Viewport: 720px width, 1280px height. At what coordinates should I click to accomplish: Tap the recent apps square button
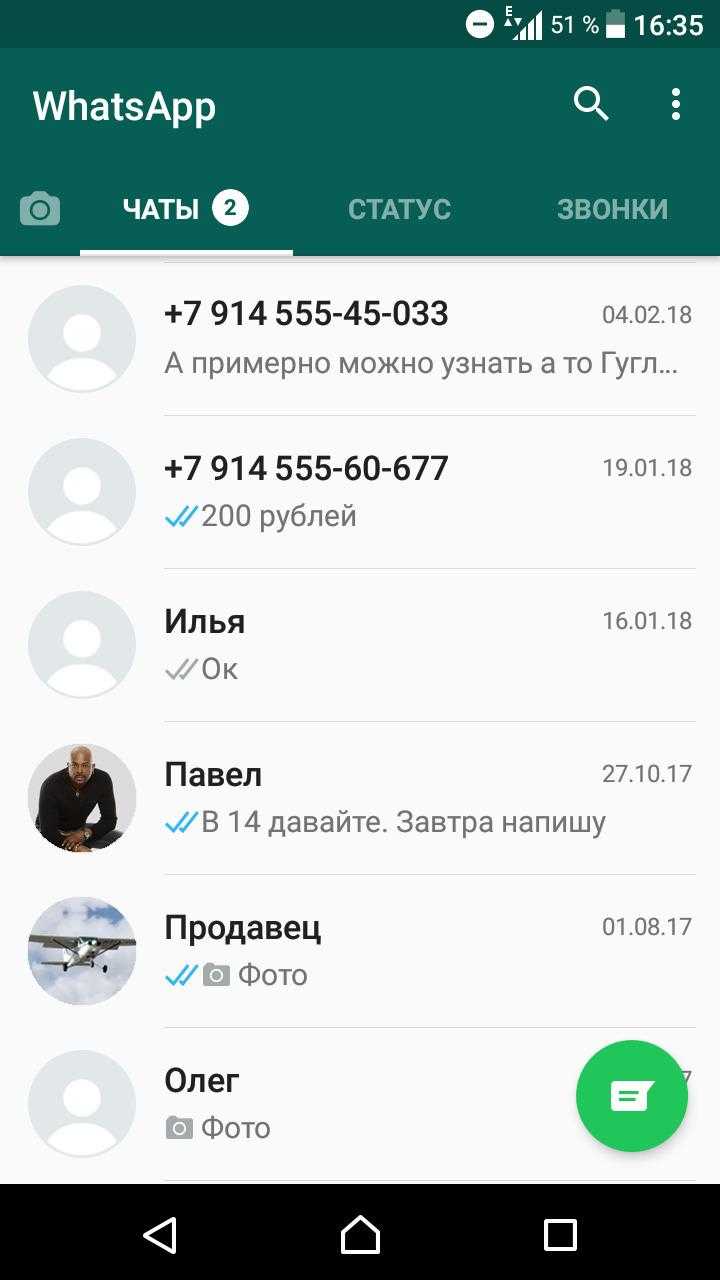click(558, 1235)
